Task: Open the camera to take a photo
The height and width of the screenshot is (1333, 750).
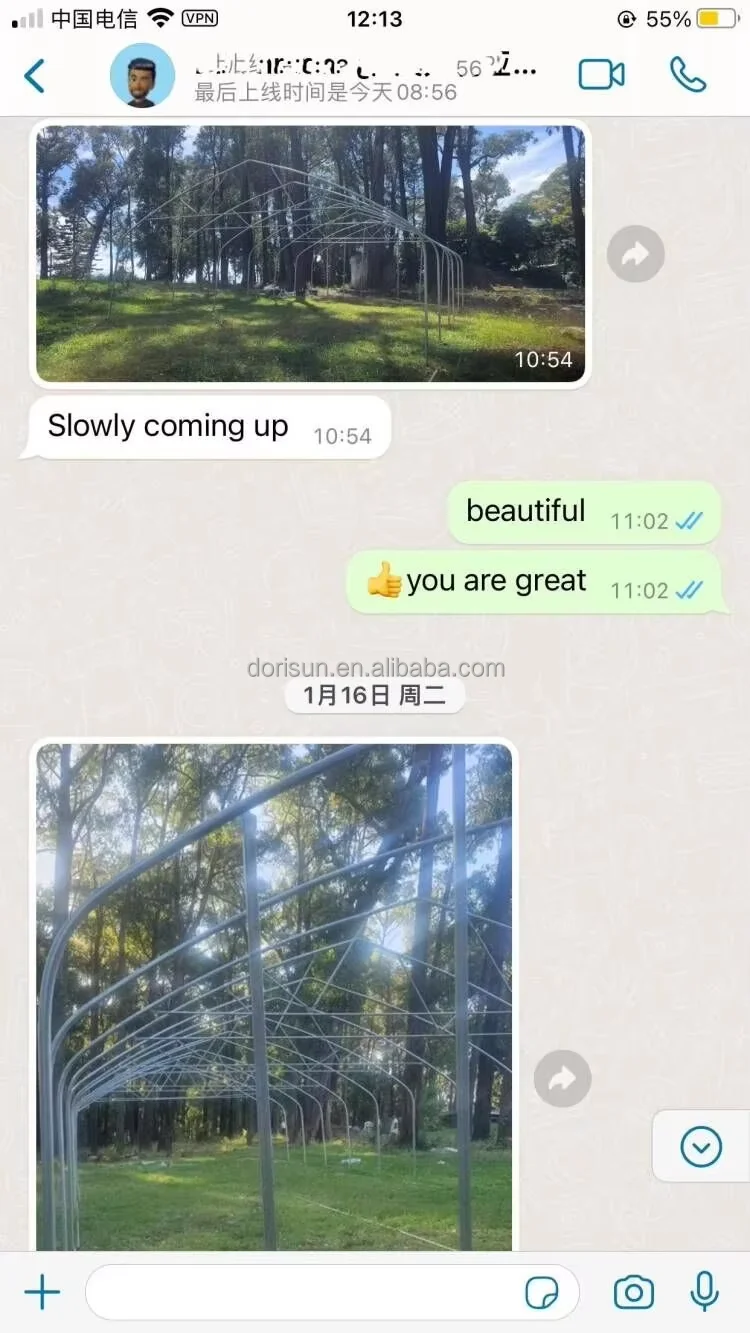Action: (x=633, y=1293)
